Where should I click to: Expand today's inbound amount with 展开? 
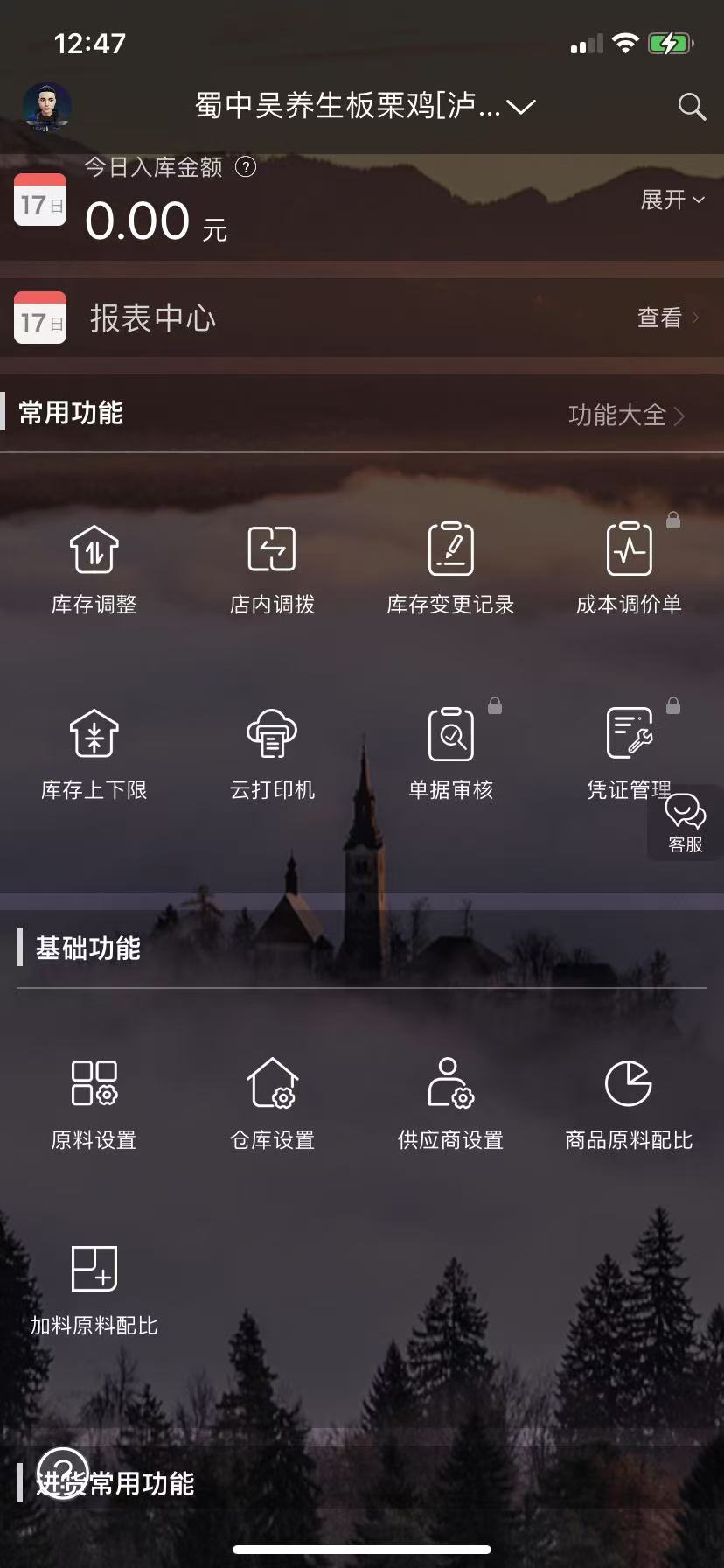tap(672, 200)
